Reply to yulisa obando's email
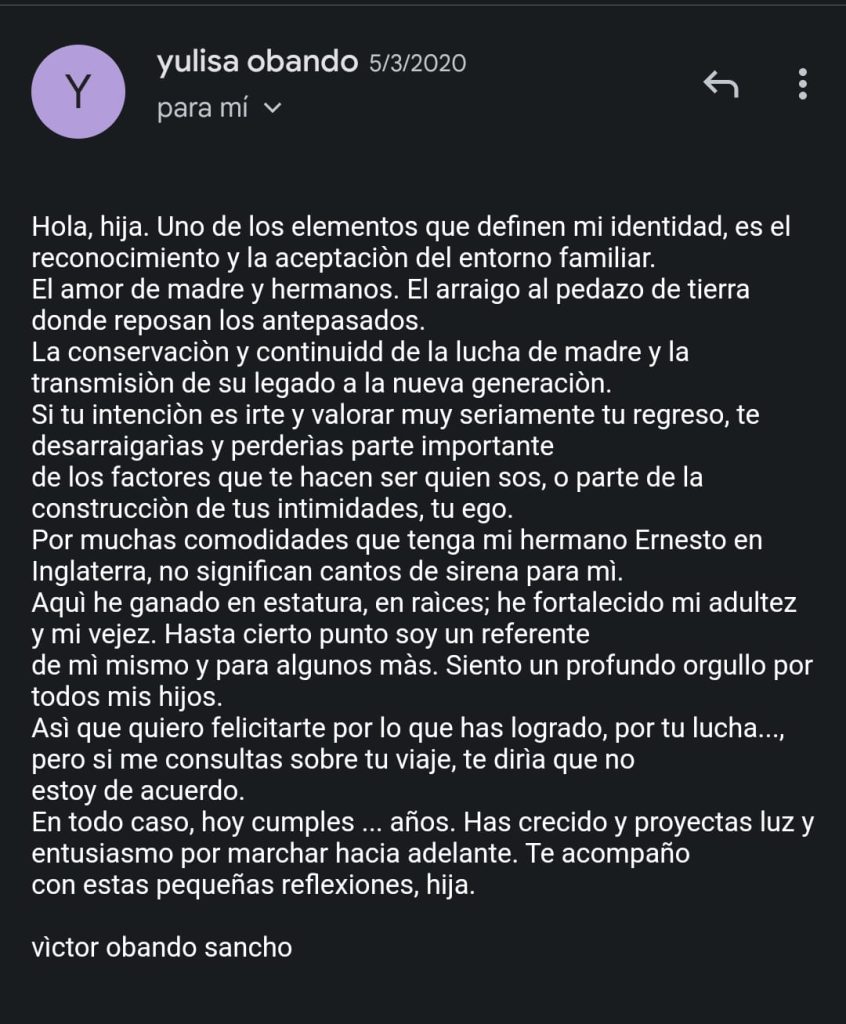This screenshot has height=1024, width=846. pyautogui.click(x=720, y=85)
